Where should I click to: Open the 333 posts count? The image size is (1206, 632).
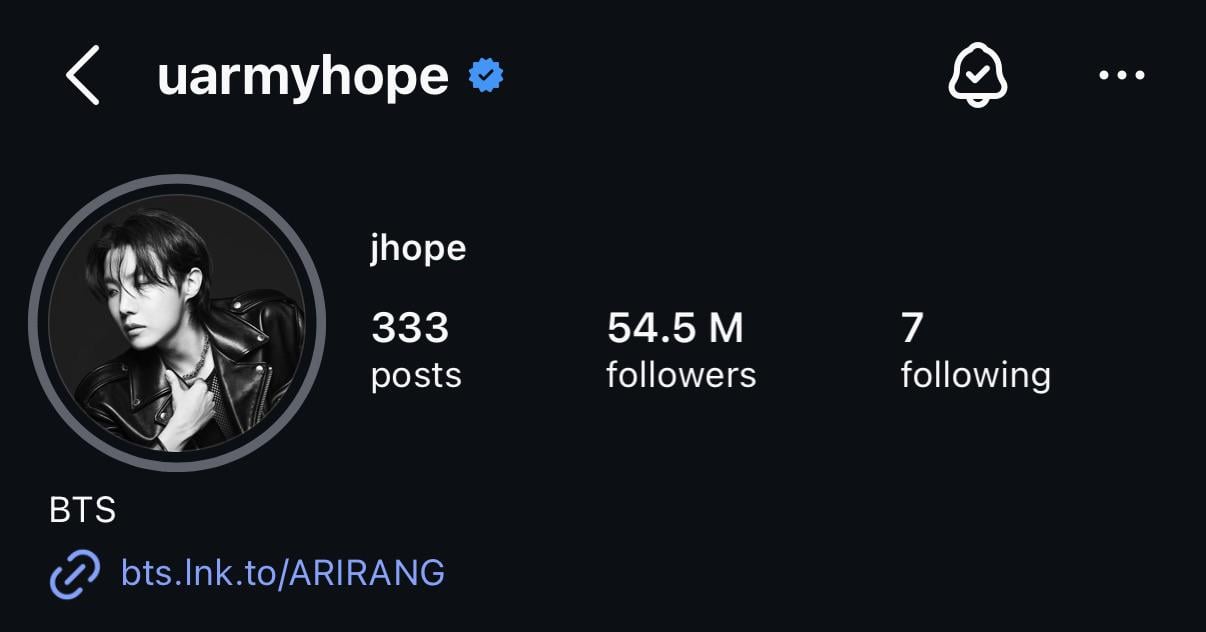416,349
